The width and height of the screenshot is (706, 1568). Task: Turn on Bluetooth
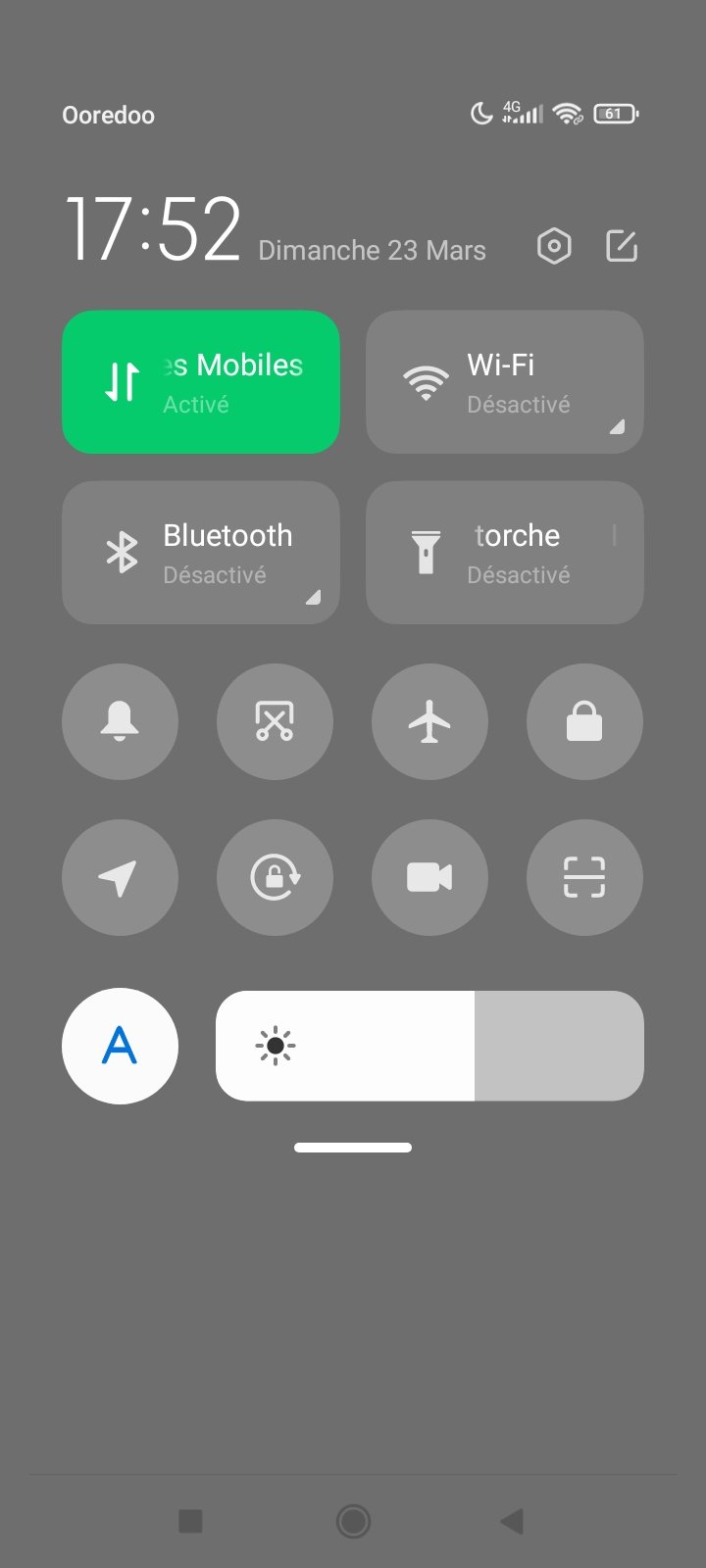coord(201,553)
